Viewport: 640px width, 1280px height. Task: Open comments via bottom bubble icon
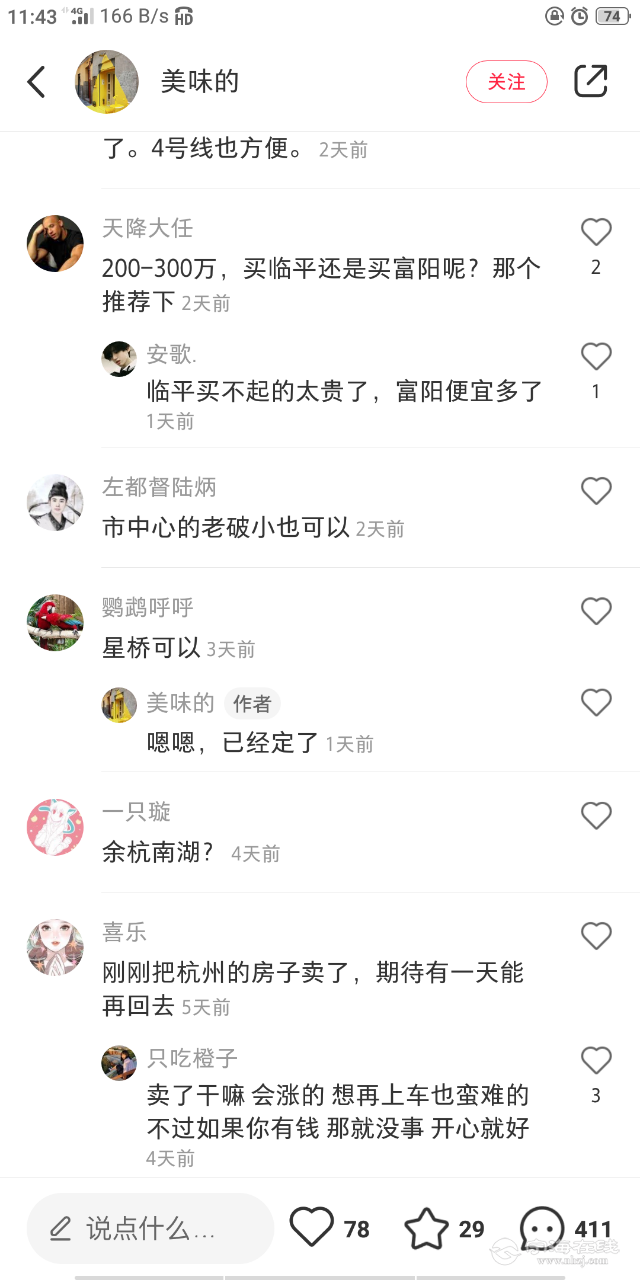click(542, 1228)
